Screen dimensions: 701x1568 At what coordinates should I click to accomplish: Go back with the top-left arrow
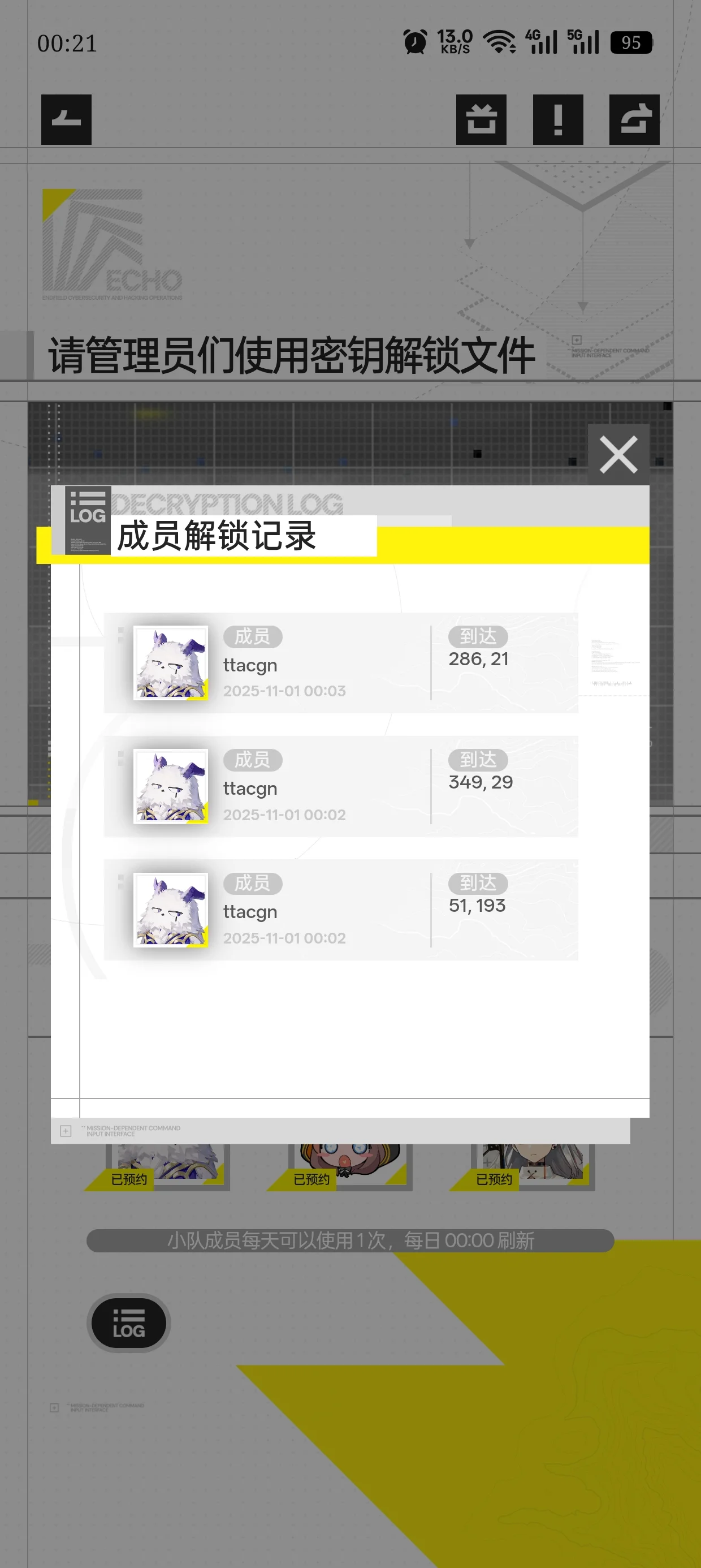point(66,119)
